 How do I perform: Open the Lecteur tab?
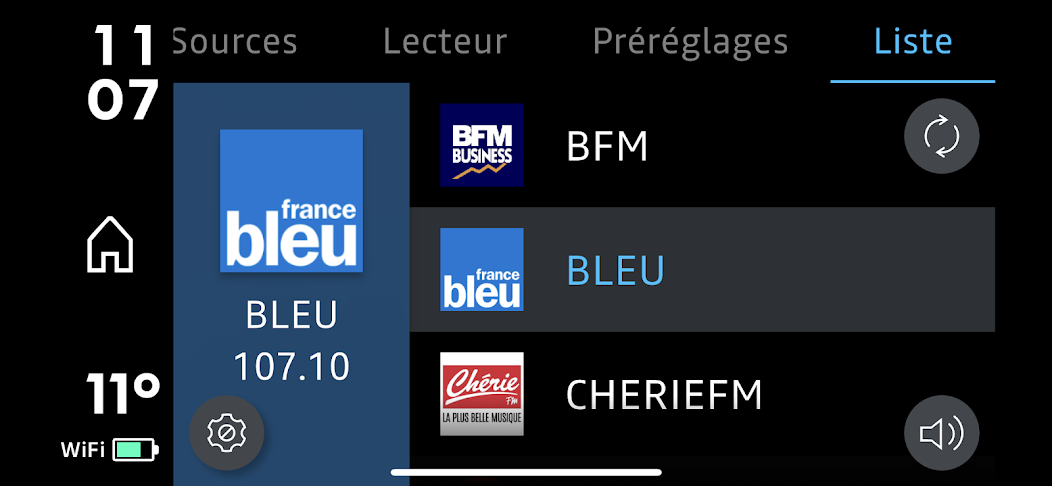[x=445, y=42]
